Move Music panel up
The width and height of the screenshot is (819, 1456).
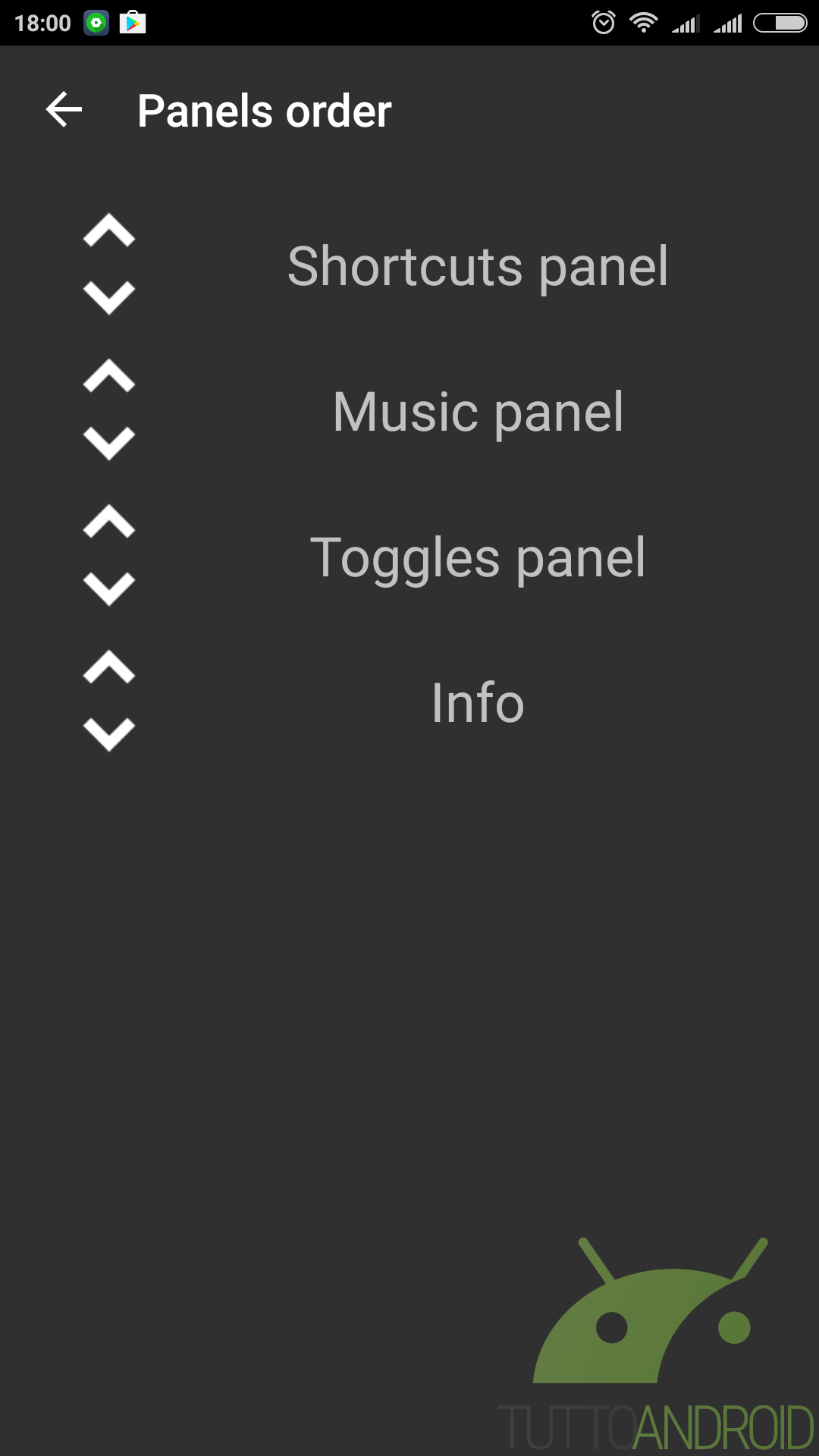click(109, 376)
